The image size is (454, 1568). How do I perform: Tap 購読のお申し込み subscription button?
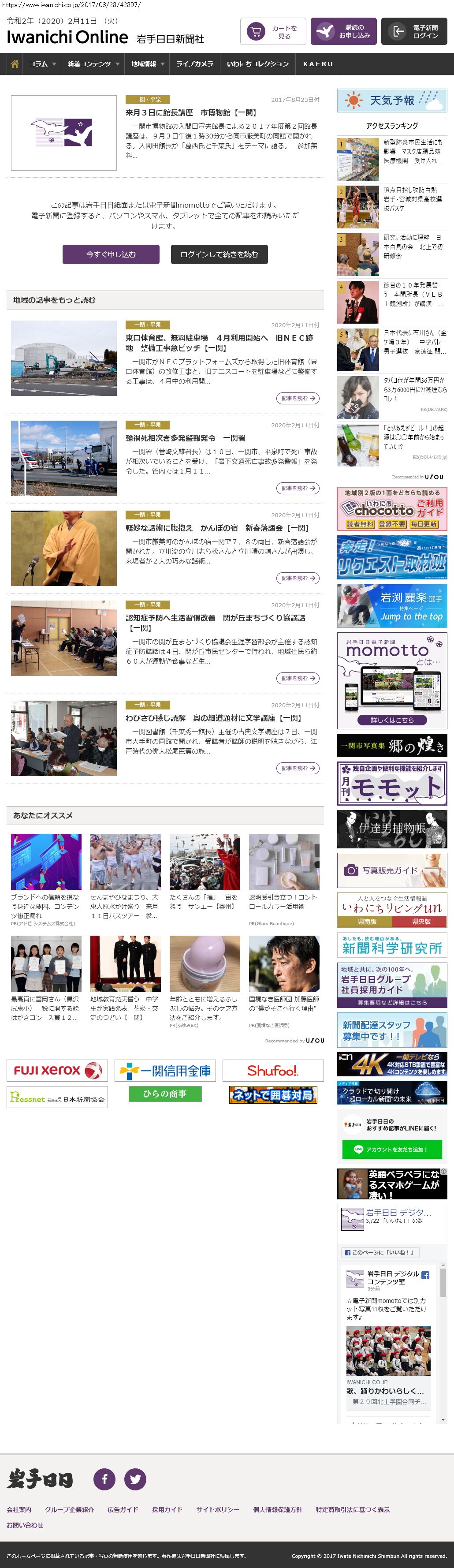point(343,32)
